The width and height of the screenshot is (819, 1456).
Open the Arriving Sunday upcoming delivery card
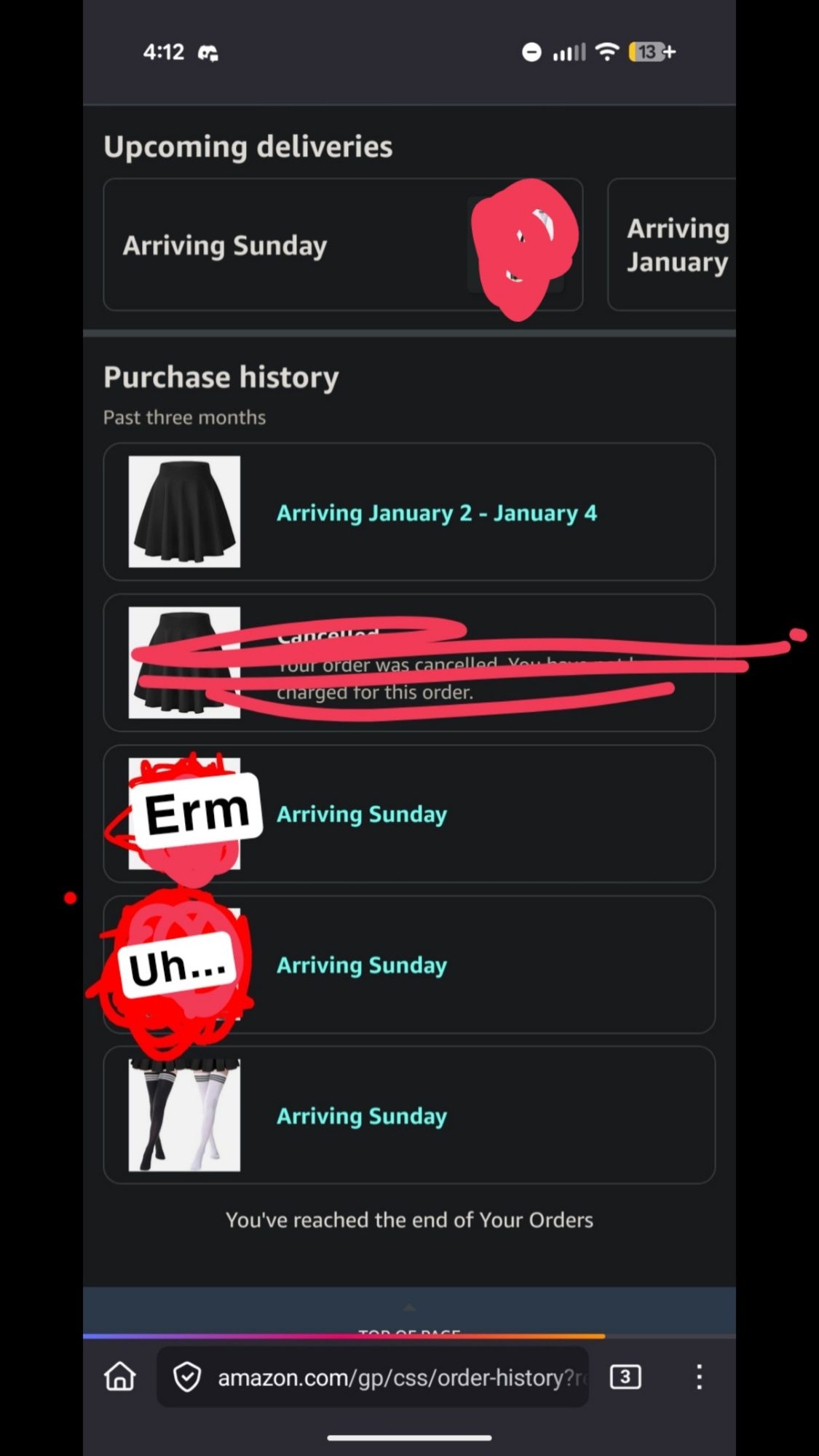tap(342, 245)
